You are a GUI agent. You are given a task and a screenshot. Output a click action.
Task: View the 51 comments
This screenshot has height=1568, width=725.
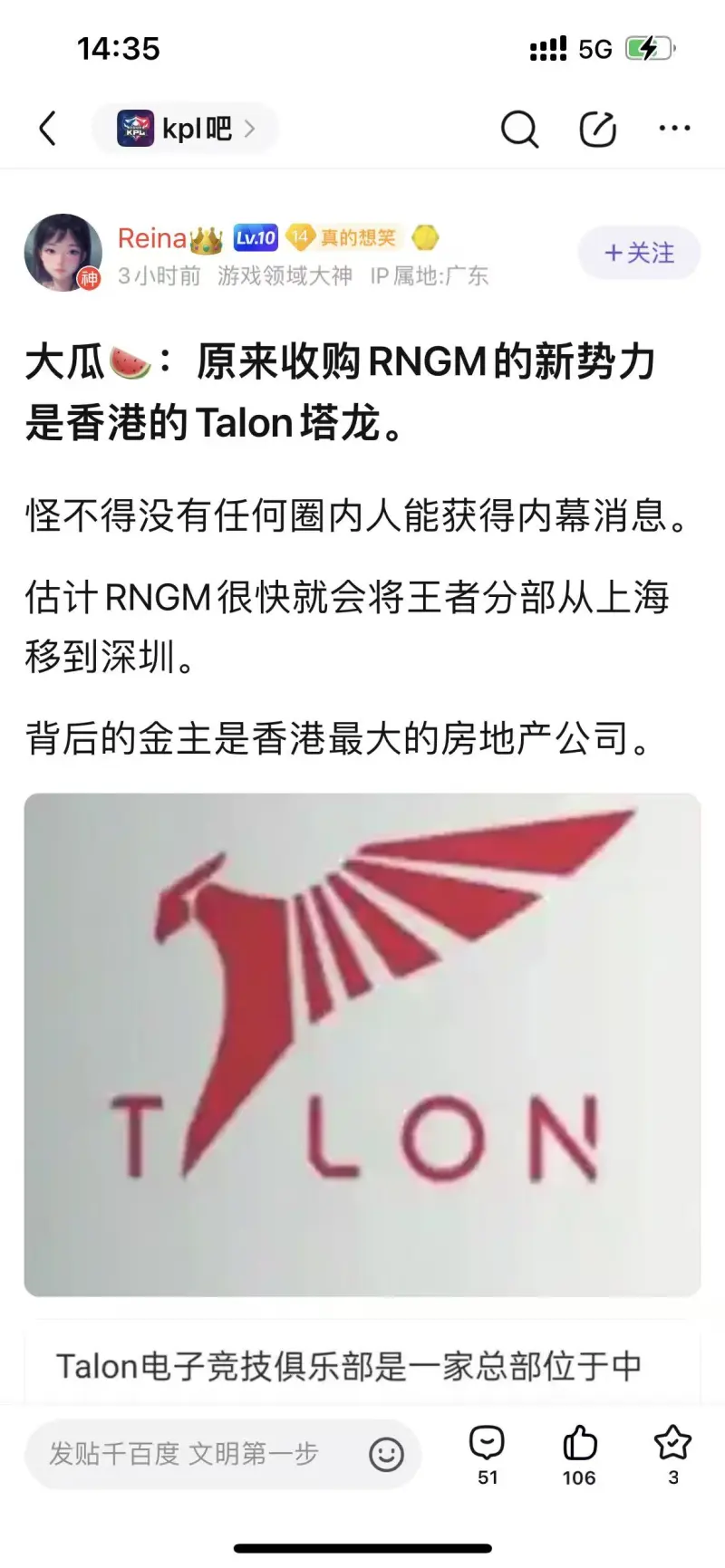pyautogui.click(x=488, y=1452)
